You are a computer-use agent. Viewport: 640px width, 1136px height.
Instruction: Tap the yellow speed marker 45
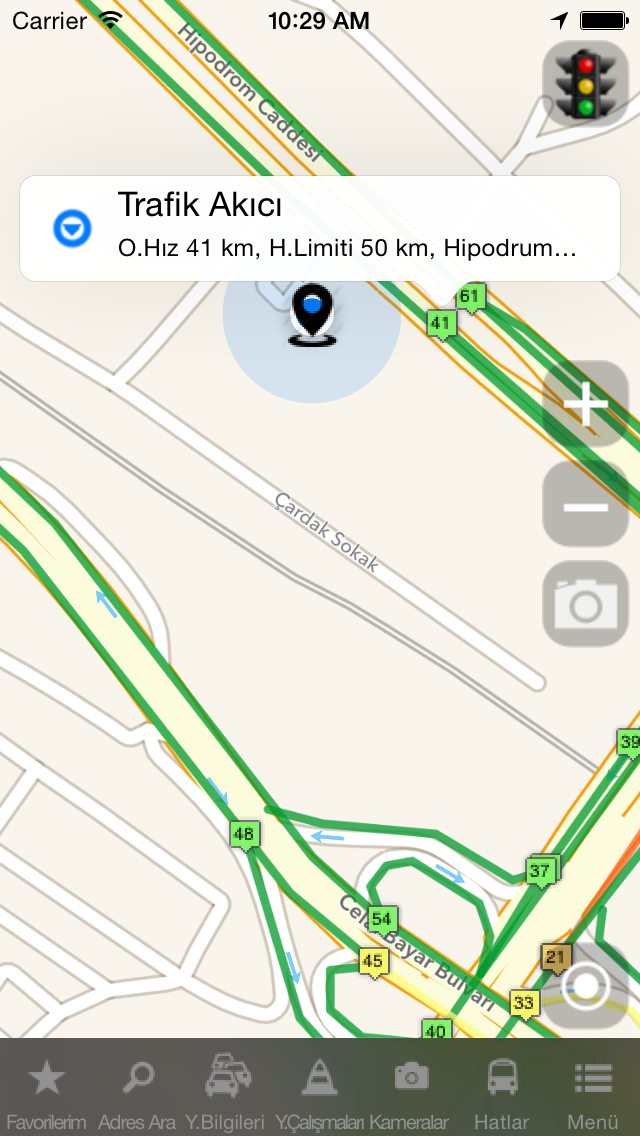pos(373,962)
